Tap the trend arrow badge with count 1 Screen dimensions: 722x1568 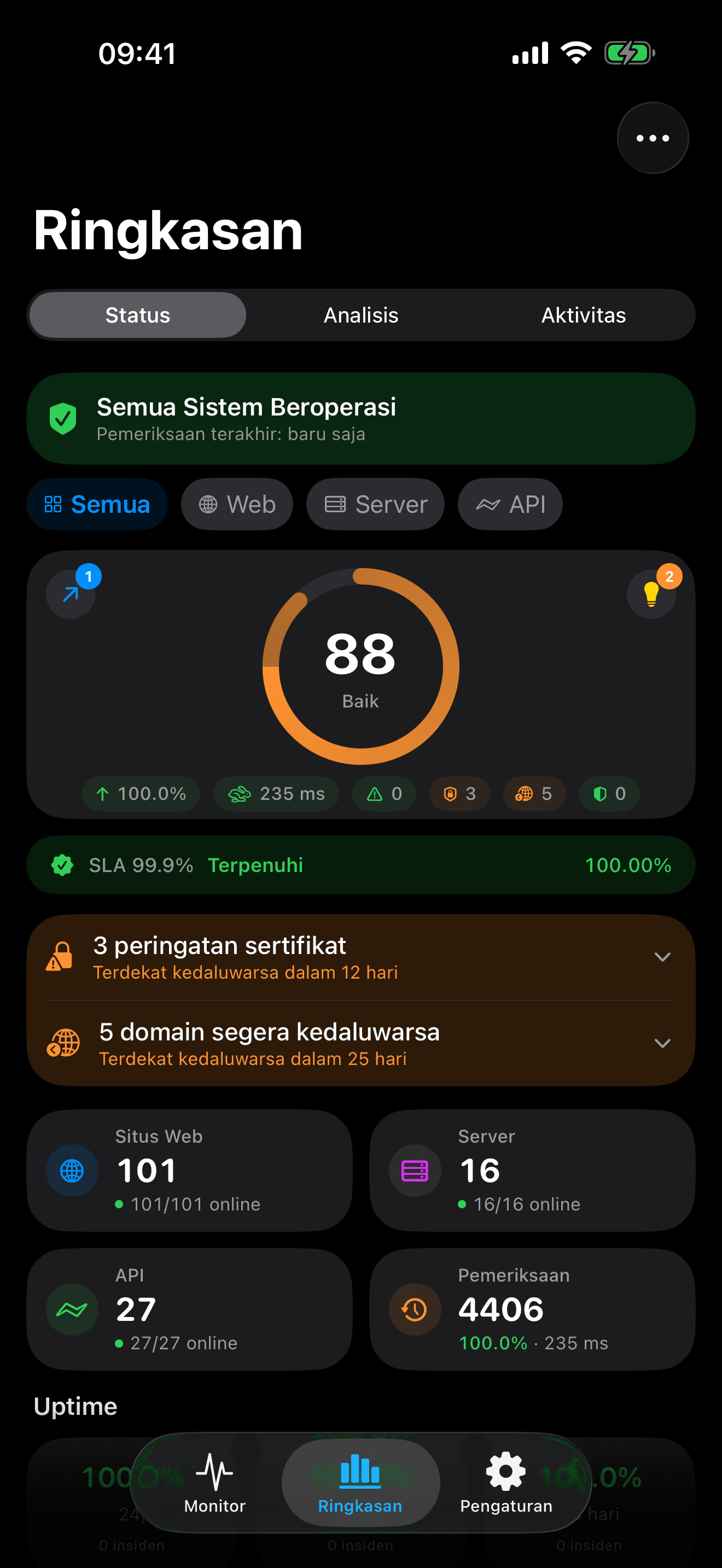(x=71, y=594)
